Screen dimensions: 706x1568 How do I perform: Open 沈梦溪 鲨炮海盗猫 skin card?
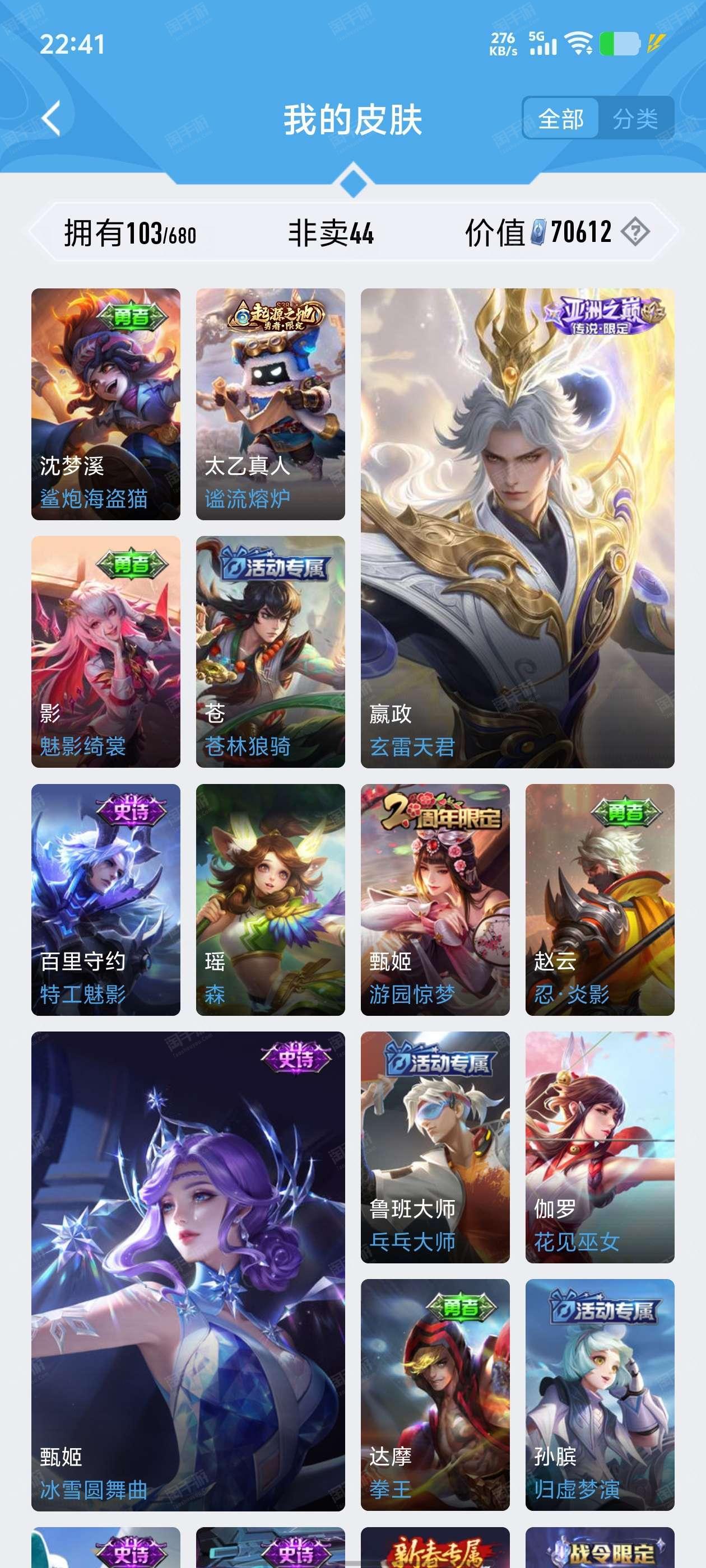pyautogui.click(x=106, y=404)
